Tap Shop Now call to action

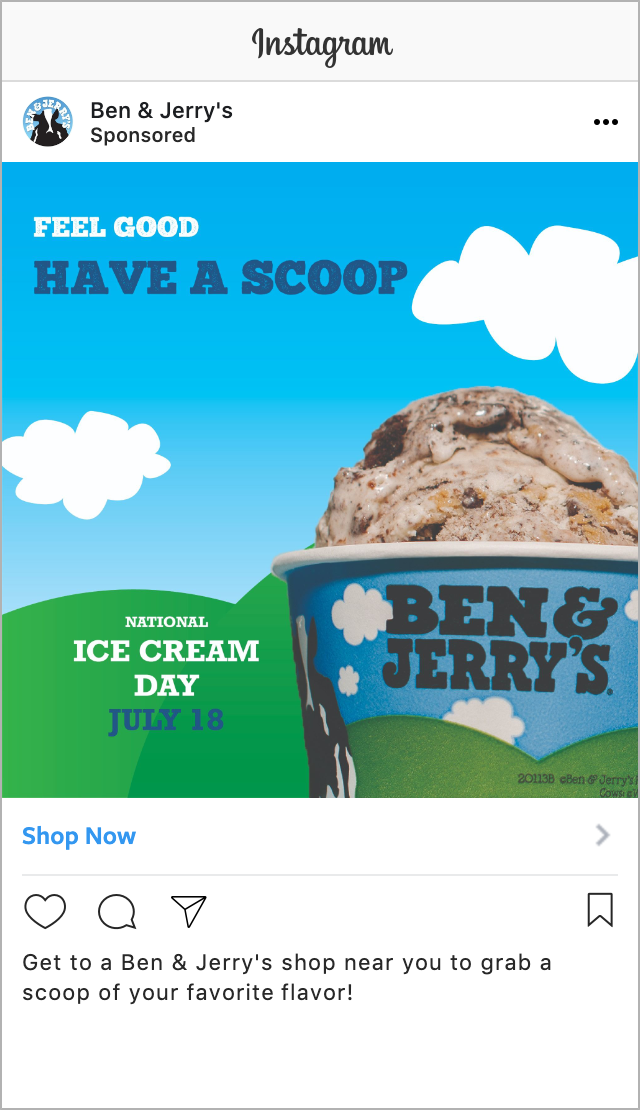(79, 836)
